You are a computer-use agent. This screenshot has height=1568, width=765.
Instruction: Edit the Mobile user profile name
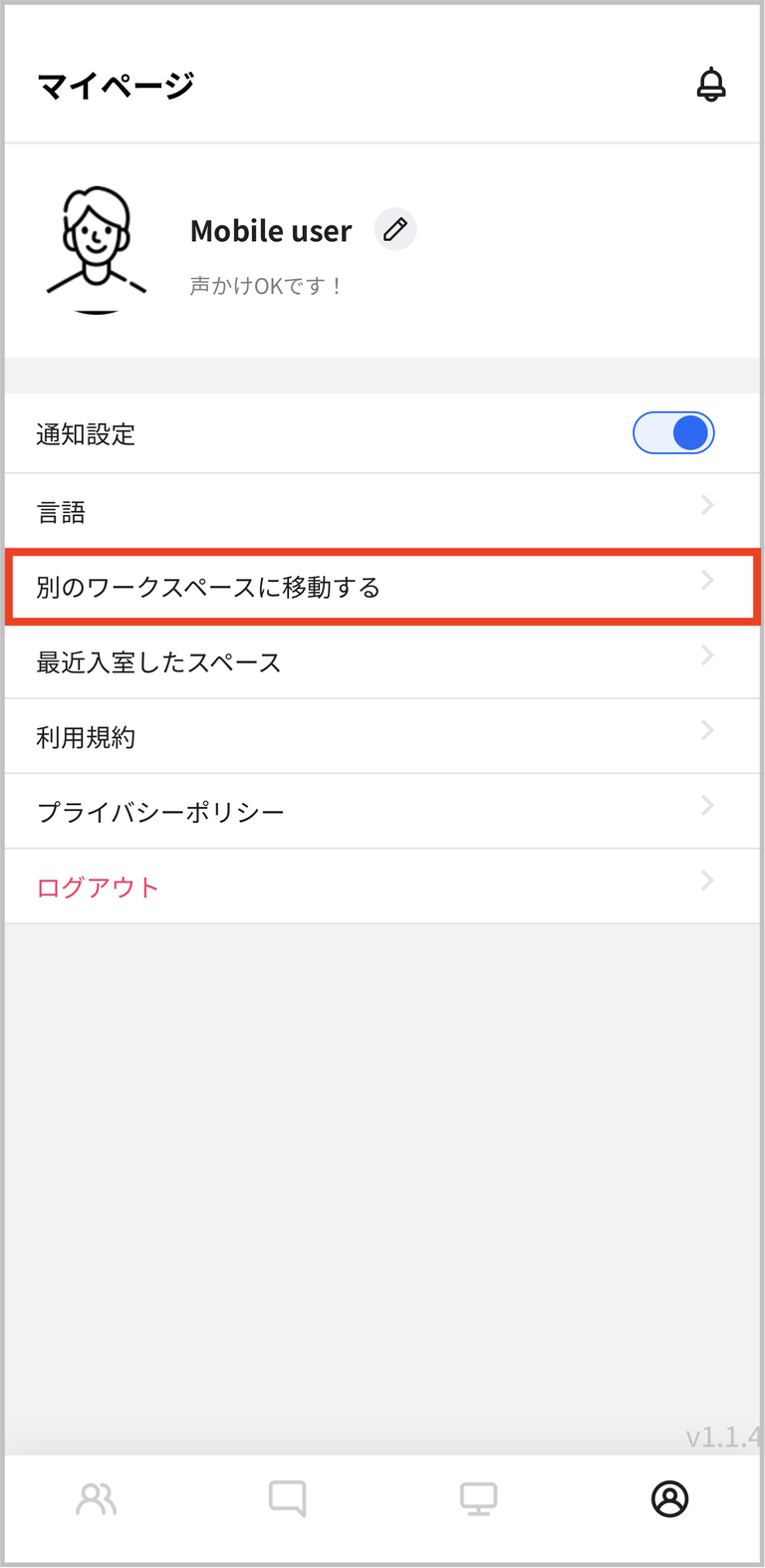(395, 230)
